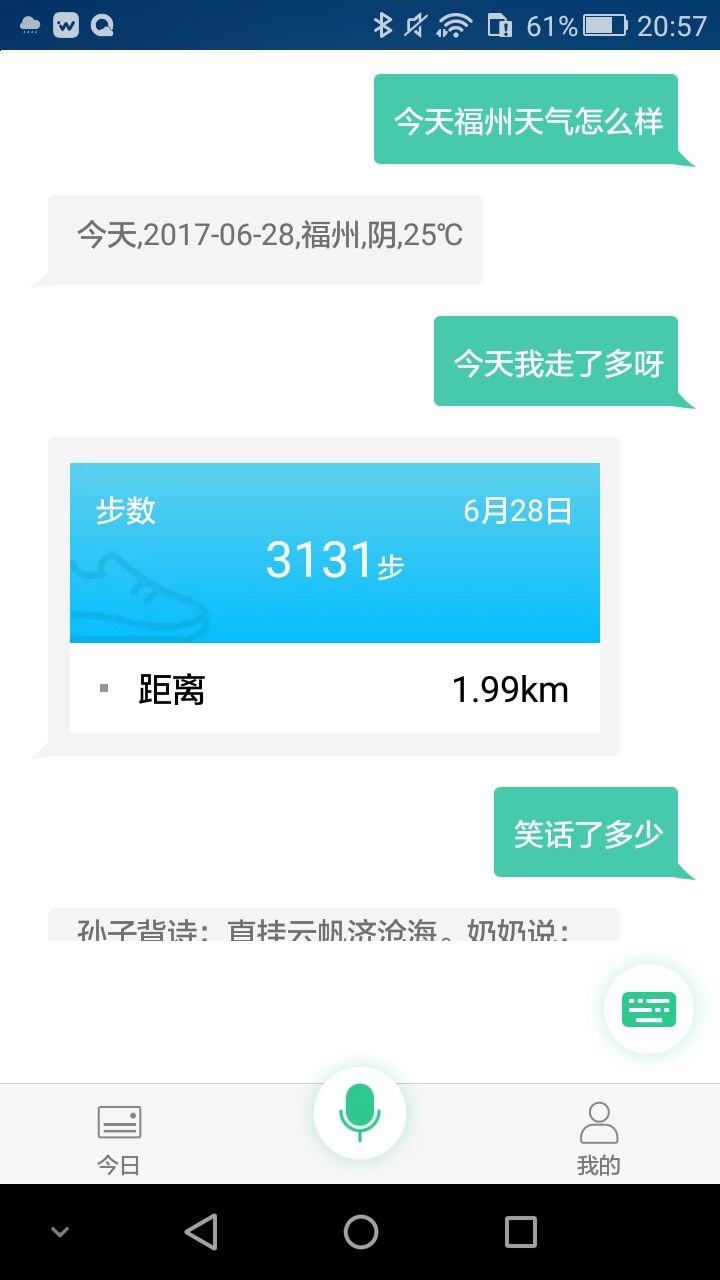Screen dimensions: 720x1280
Task: Tap the green microphone button
Action: (360, 1112)
